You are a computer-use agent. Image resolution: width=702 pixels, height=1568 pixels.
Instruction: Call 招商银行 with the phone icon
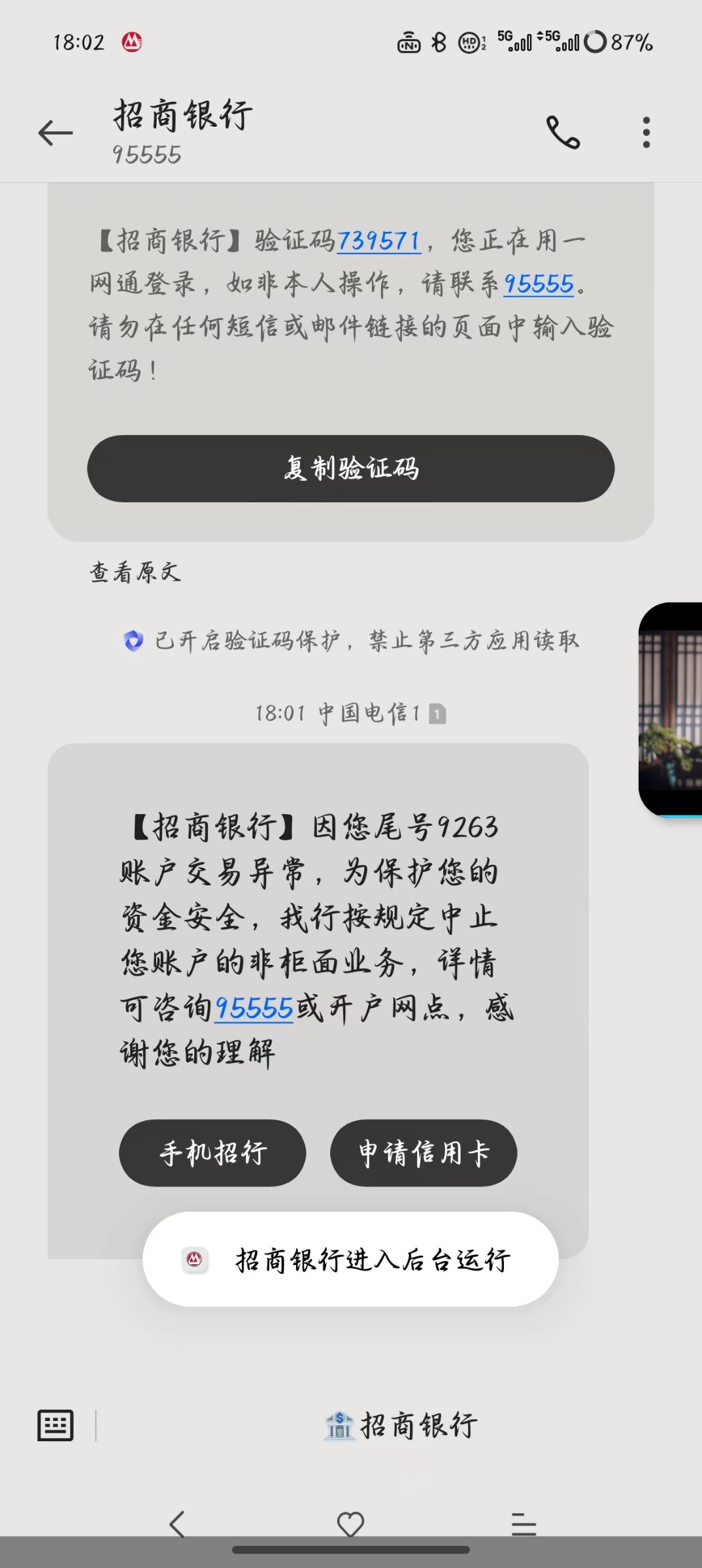[563, 133]
